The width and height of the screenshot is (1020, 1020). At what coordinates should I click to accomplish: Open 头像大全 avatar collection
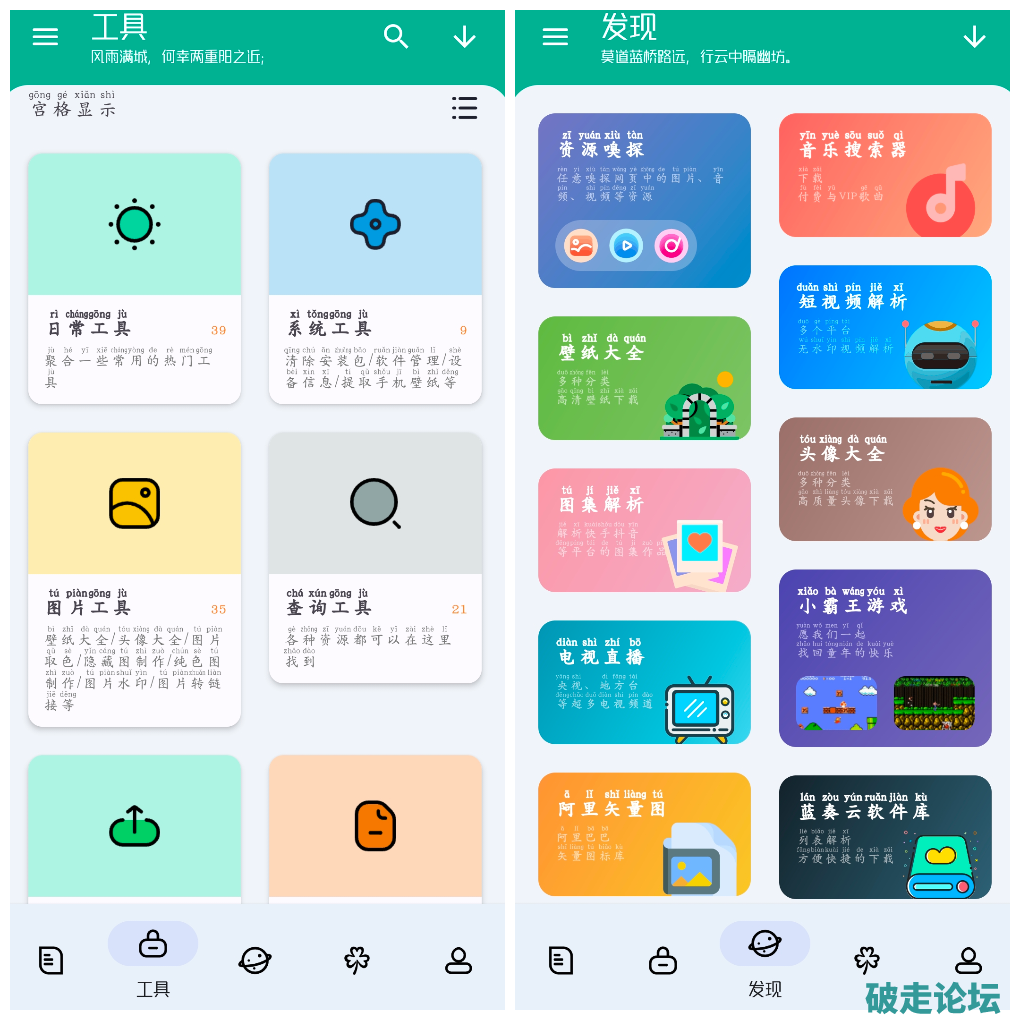(885, 479)
